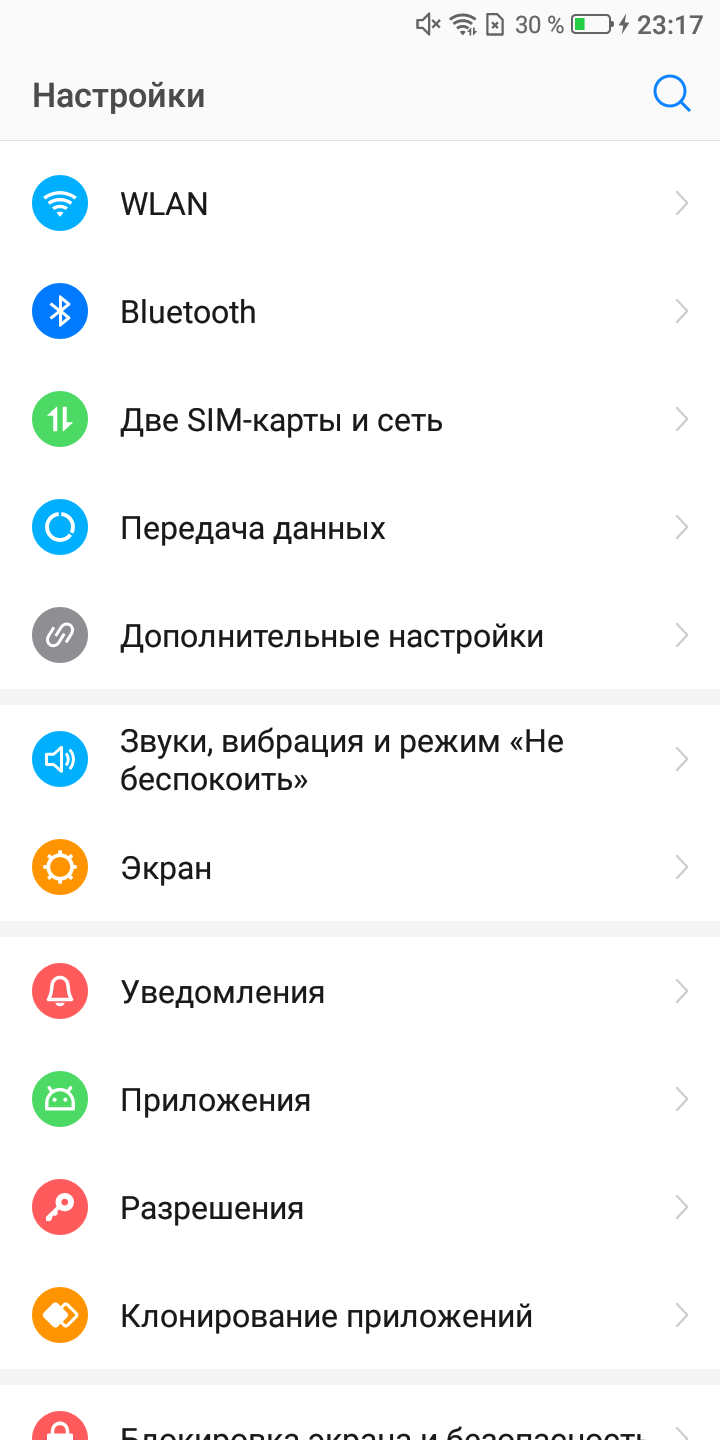
Task: Select Дополнительные настройки
Action: [x=360, y=636]
